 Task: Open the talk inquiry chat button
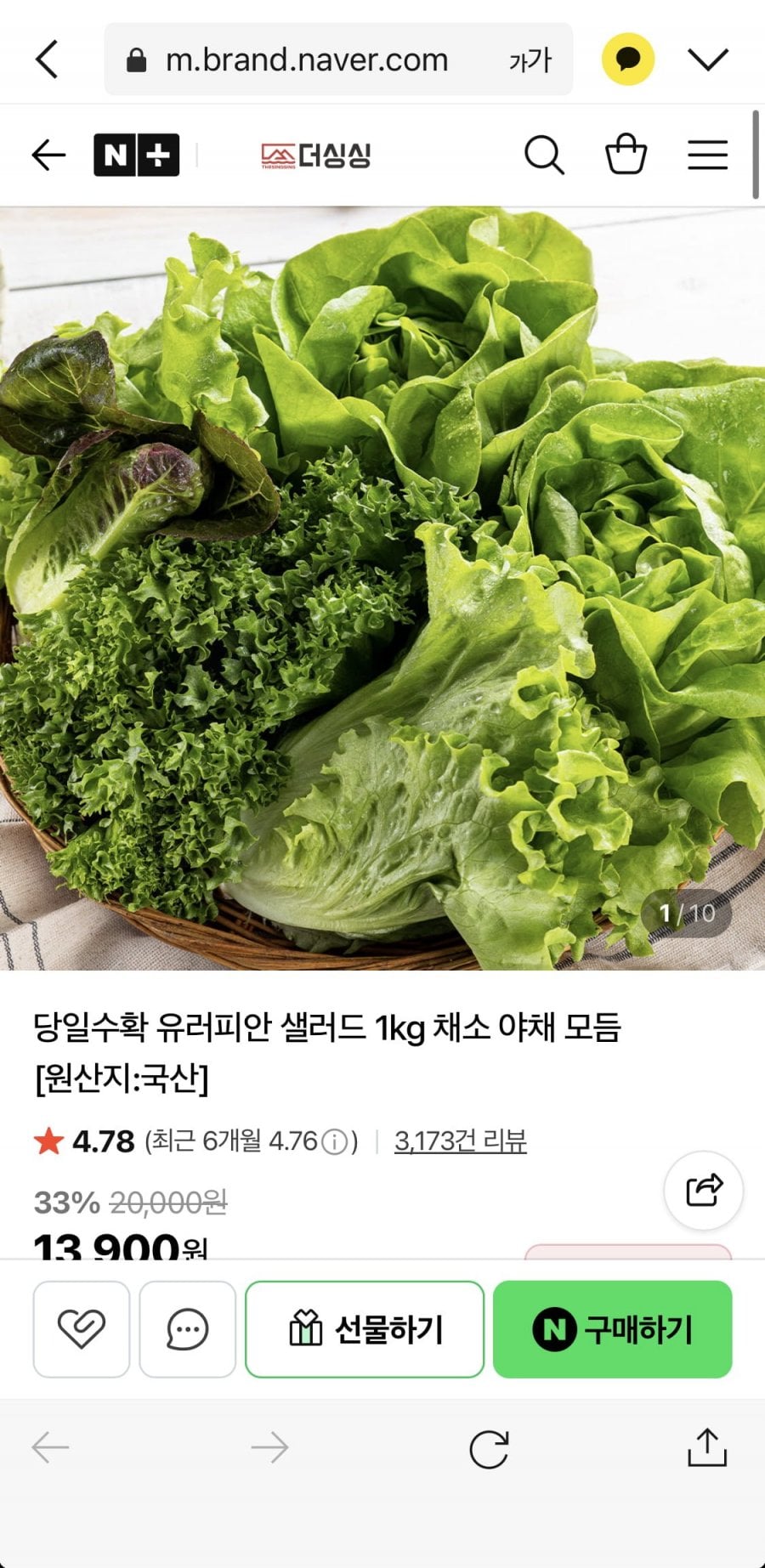point(187,1328)
